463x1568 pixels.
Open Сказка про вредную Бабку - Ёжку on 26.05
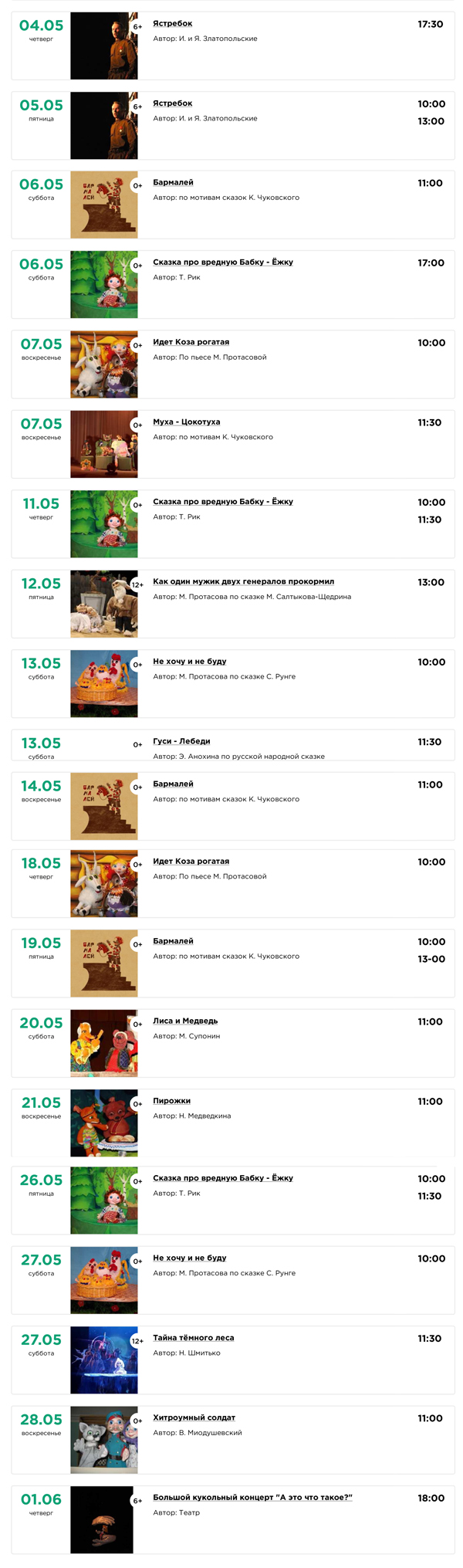(x=222, y=1178)
